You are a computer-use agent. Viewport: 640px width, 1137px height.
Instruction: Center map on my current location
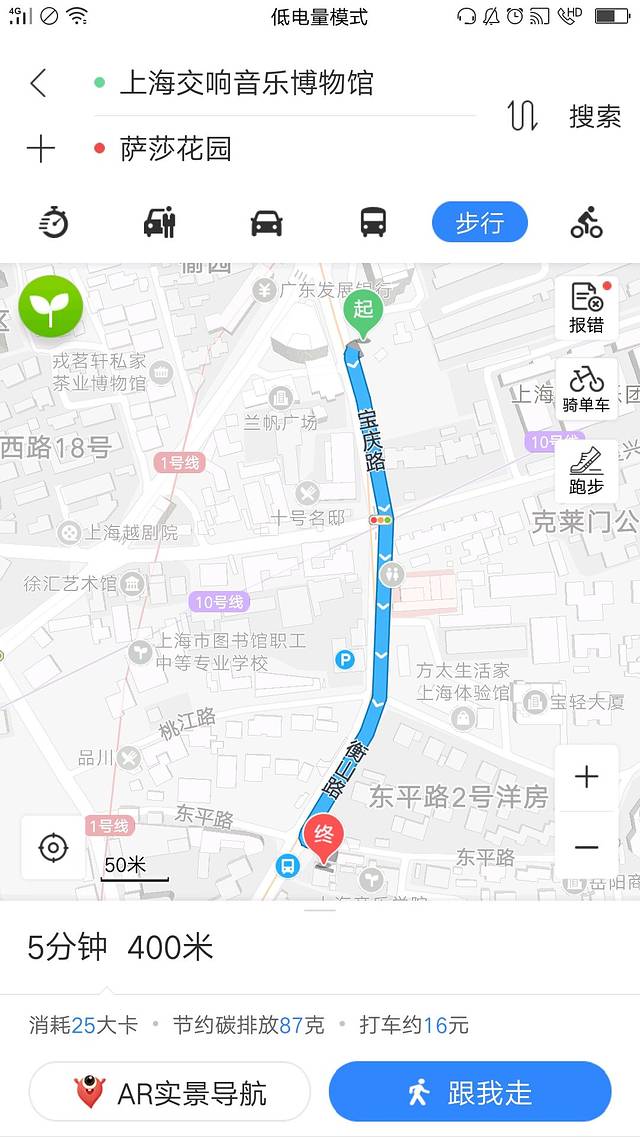click(53, 848)
